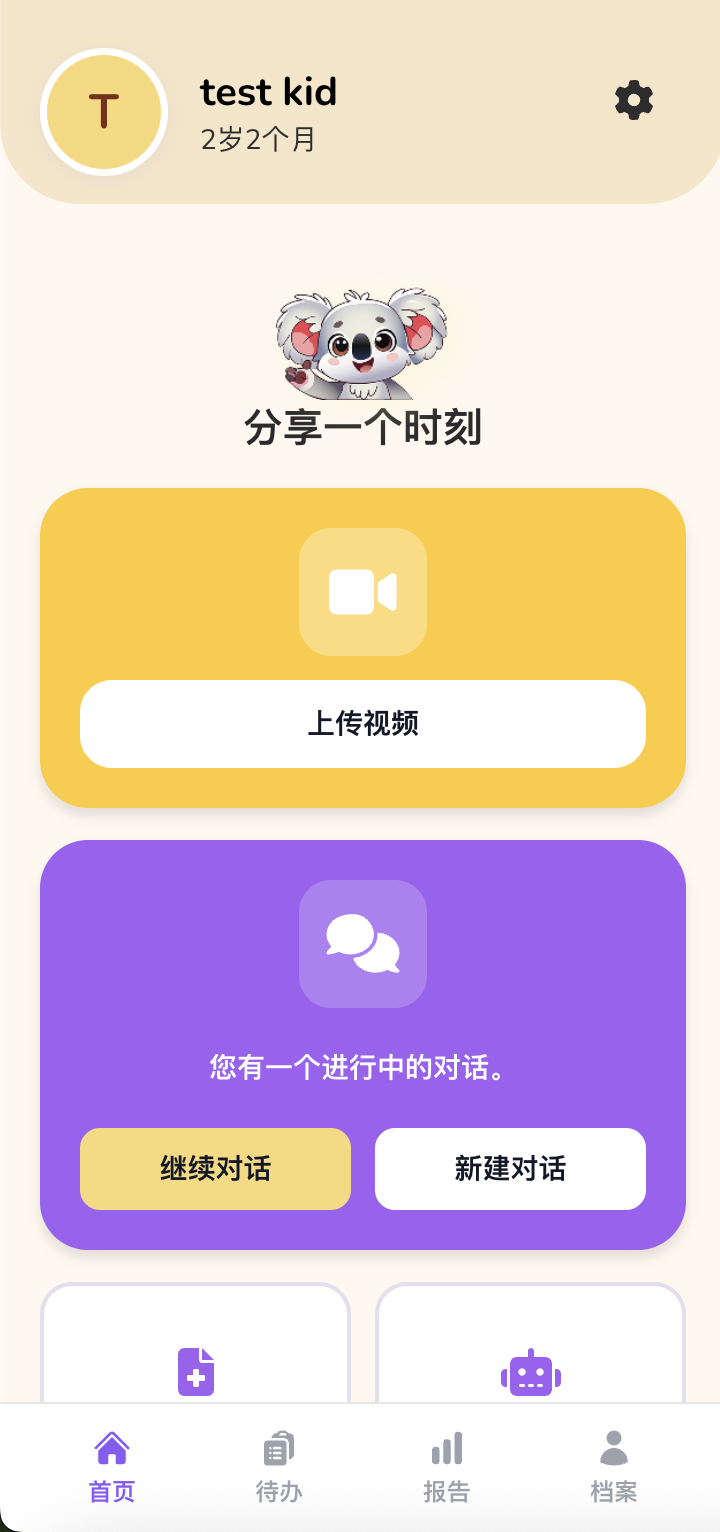Tap the 分享一个时刻 heading

pos(364,428)
